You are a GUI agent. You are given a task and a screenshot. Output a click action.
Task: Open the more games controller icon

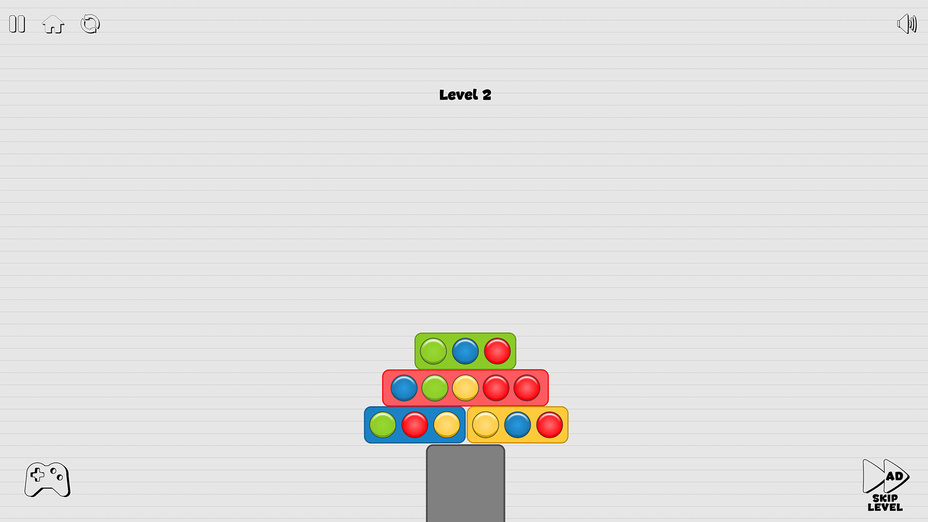tap(47, 480)
